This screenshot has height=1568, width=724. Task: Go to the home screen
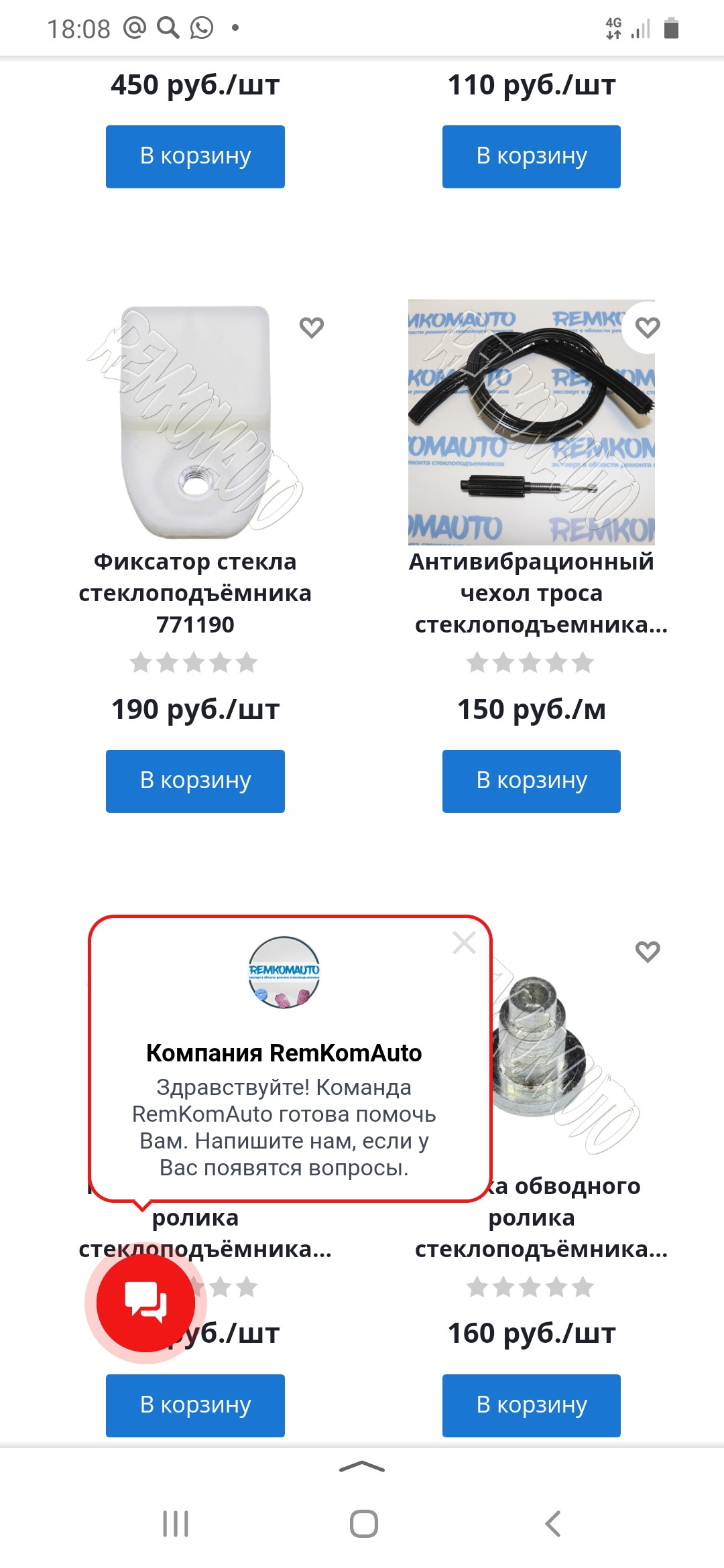[x=363, y=1524]
